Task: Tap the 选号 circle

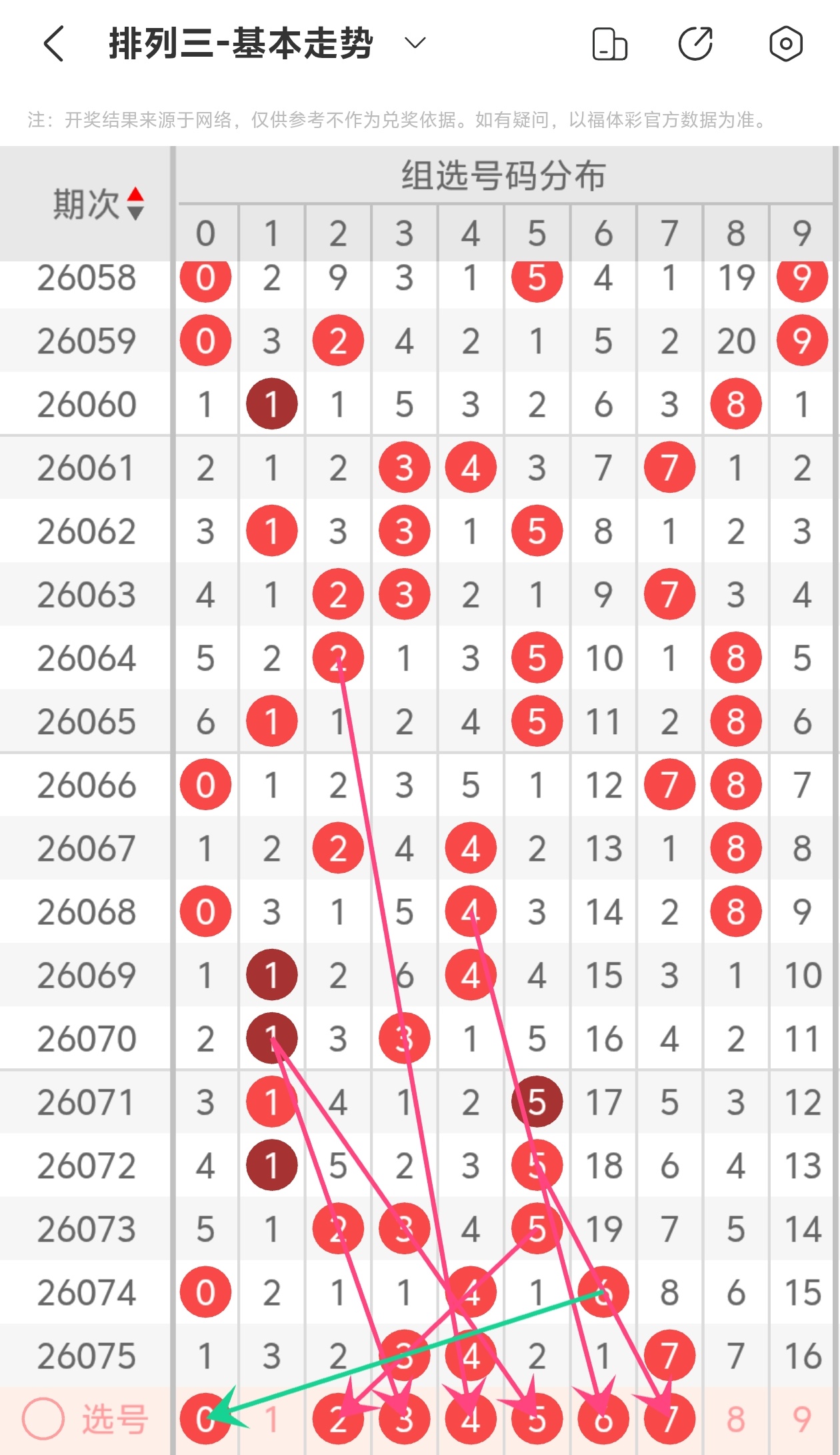Action: (43, 1418)
